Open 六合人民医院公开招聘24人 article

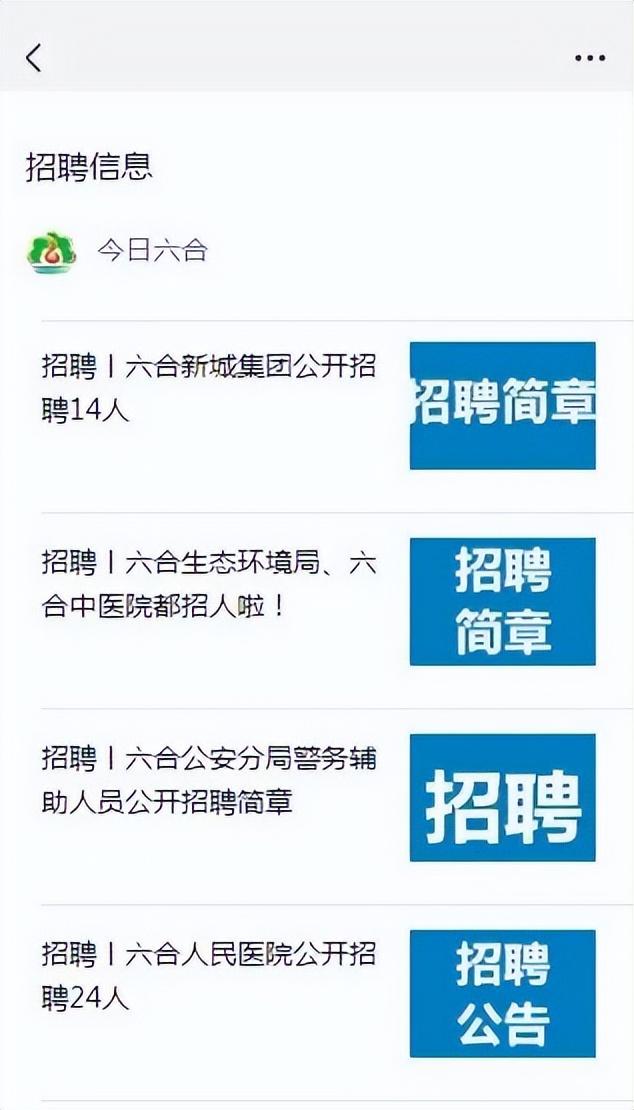(x=209, y=976)
